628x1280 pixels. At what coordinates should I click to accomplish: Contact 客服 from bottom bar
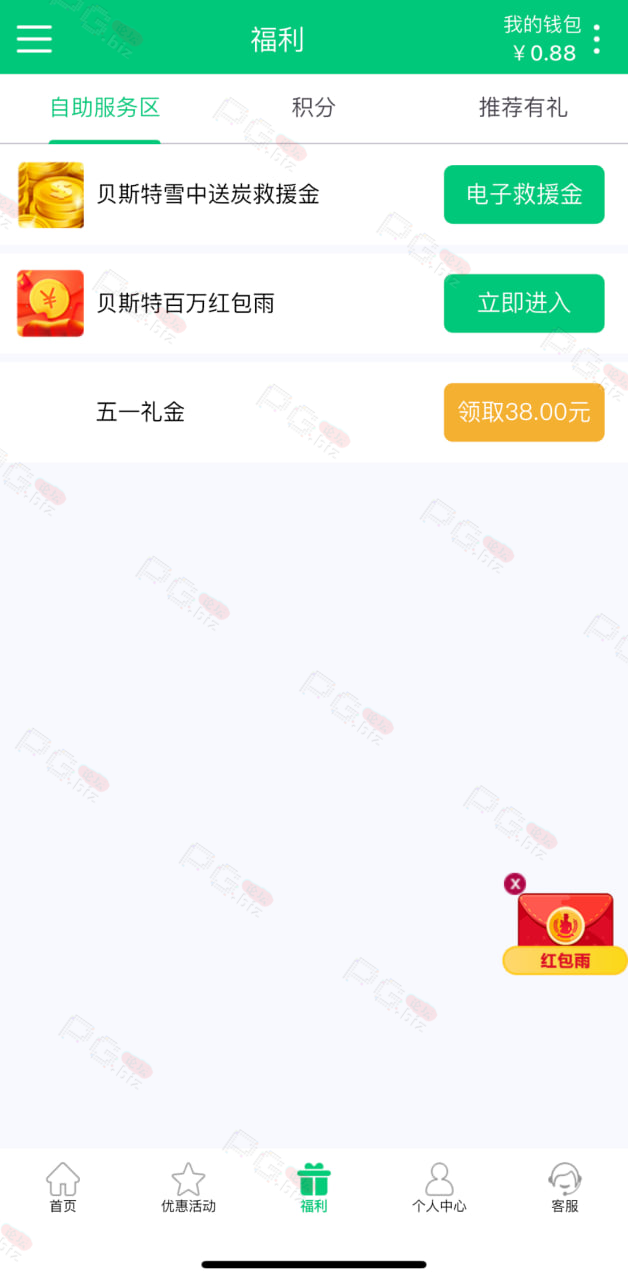pos(565,1188)
